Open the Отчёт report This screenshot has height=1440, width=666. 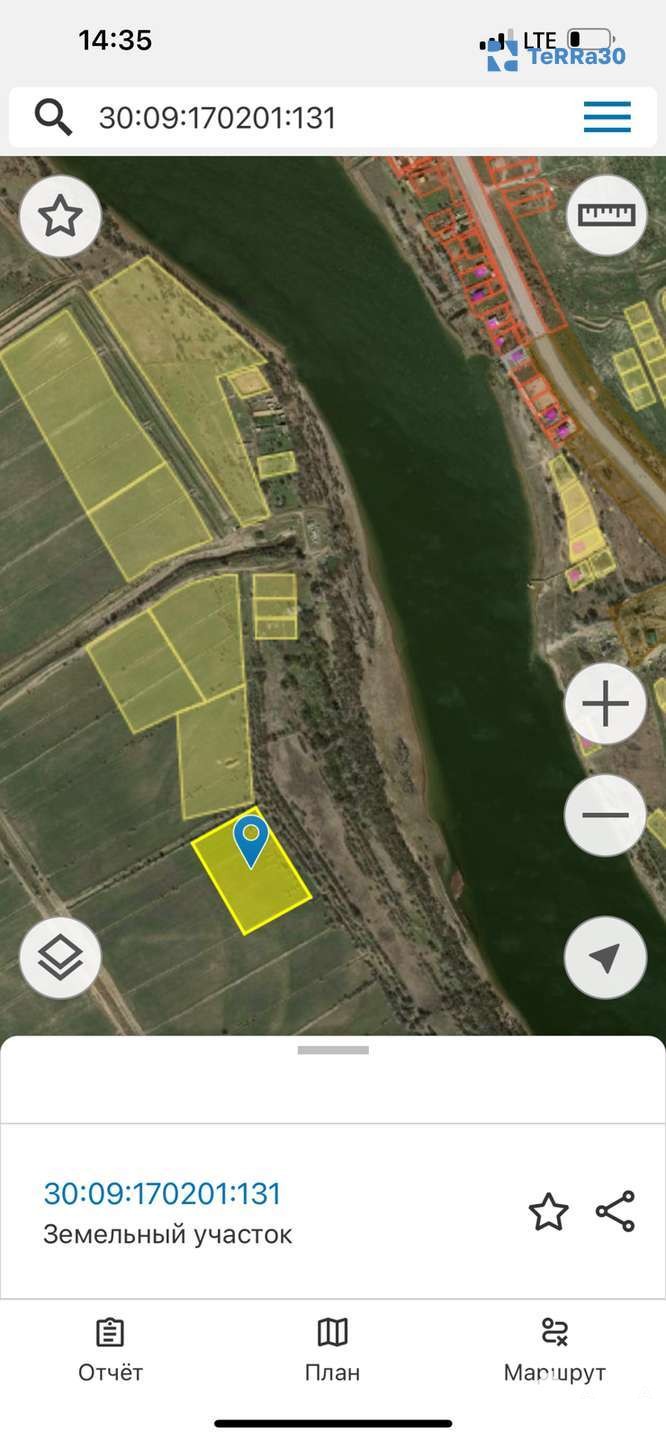point(110,1352)
